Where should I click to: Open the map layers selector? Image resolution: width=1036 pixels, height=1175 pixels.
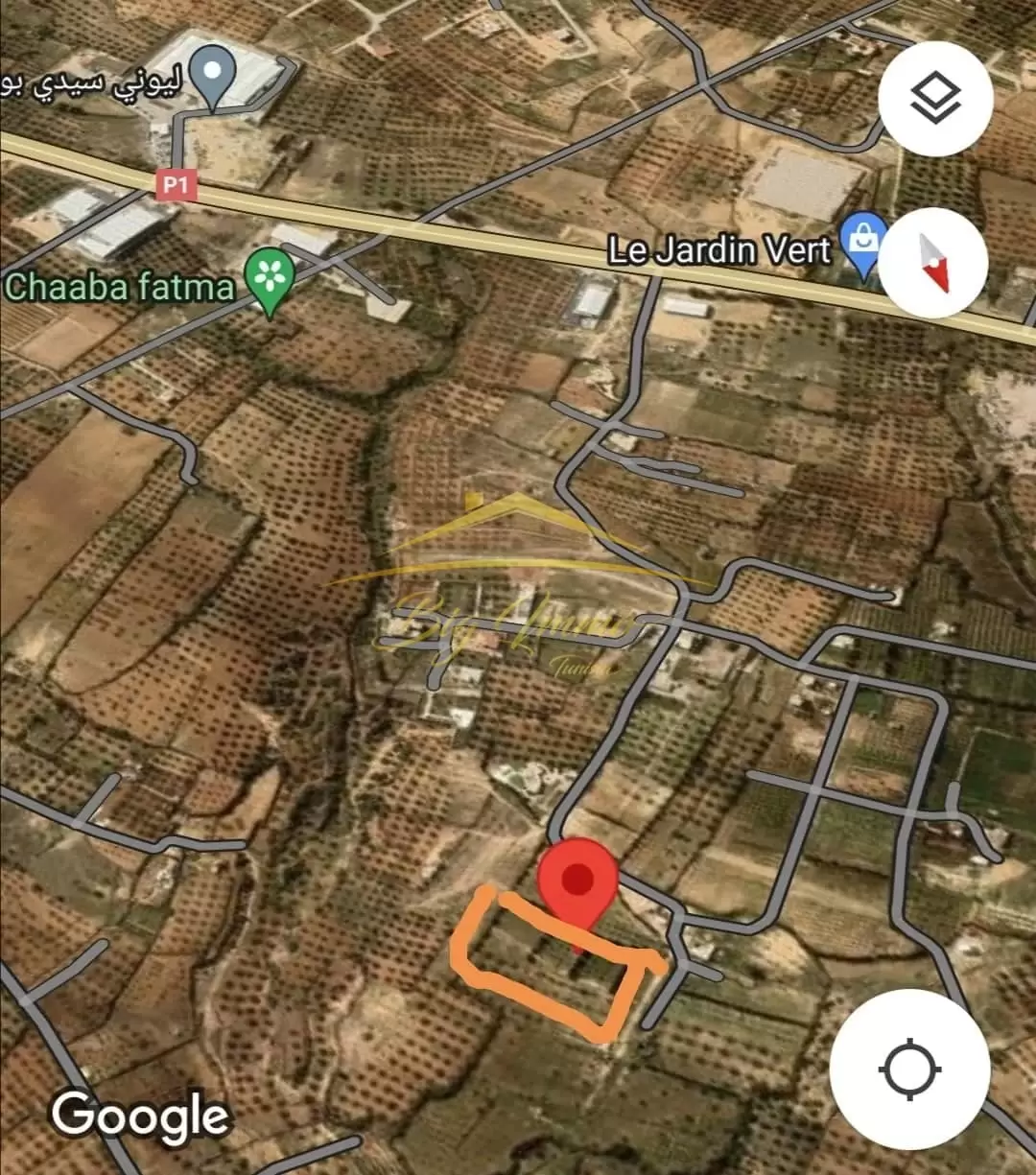(x=934, y=100)
